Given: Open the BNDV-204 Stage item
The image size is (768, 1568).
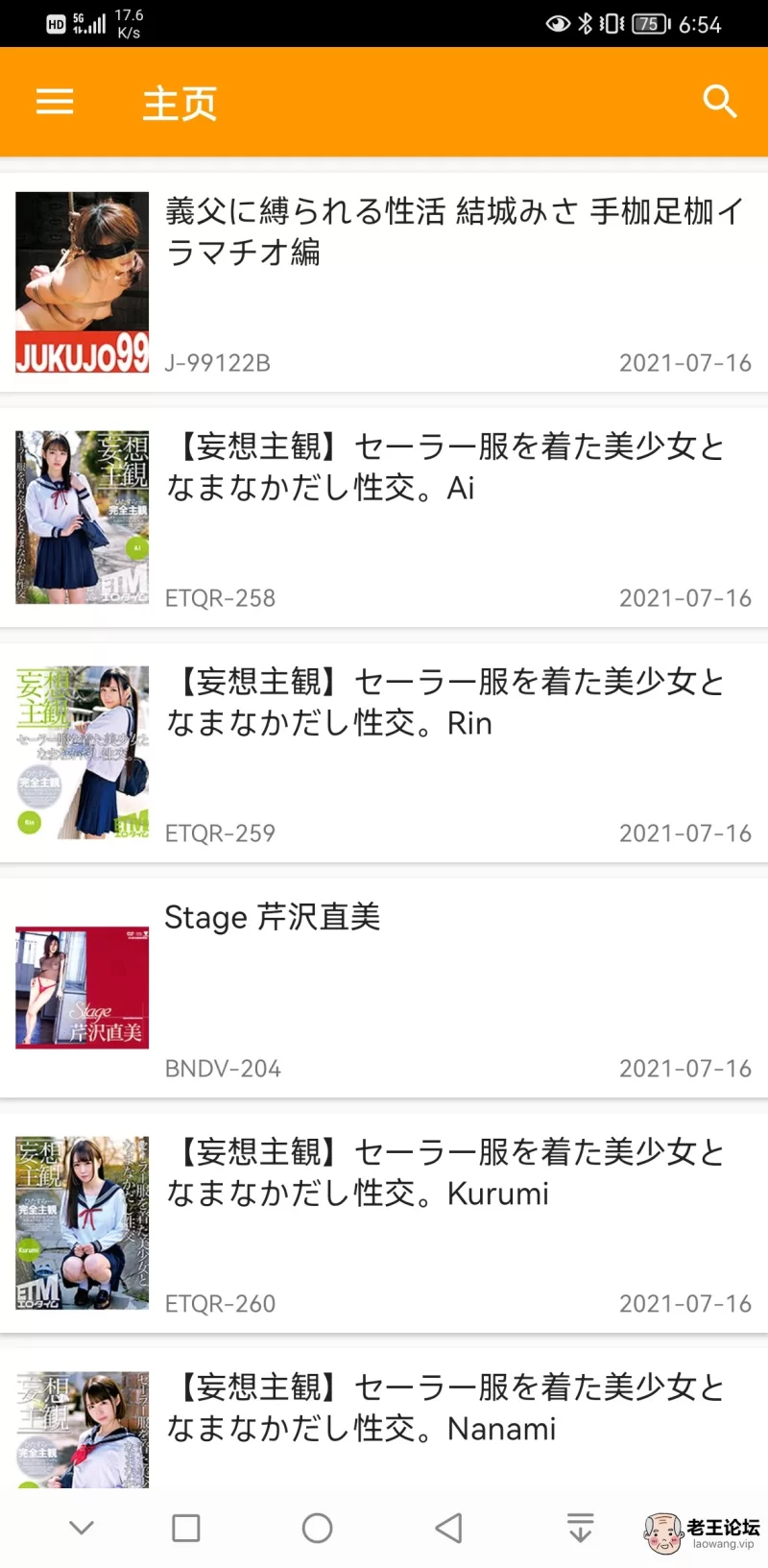Looking at the screenshot, I should pos(384,988).
